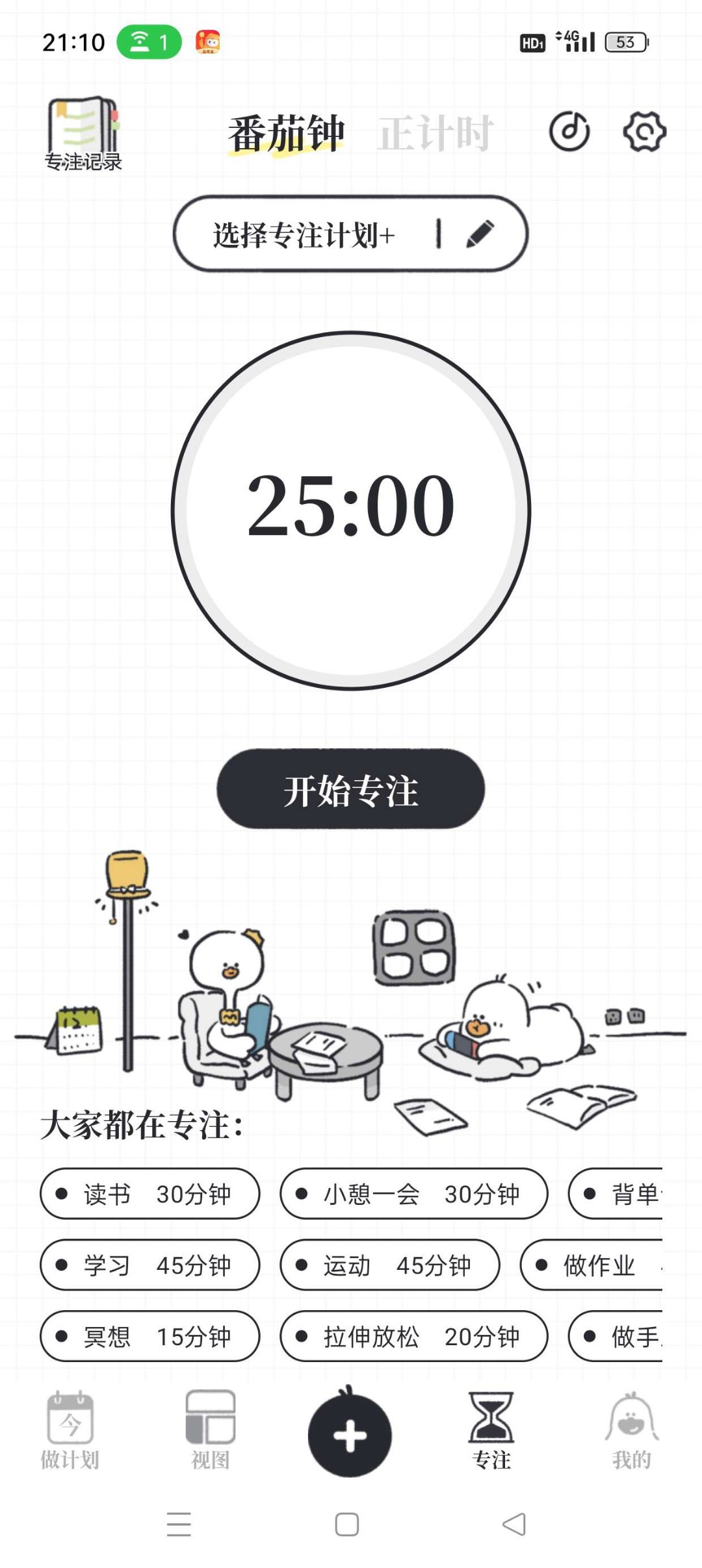Select the 小憩一会 30分钟 chip
This screenshot has height=1568, width=702.
tap(413, 1194)
